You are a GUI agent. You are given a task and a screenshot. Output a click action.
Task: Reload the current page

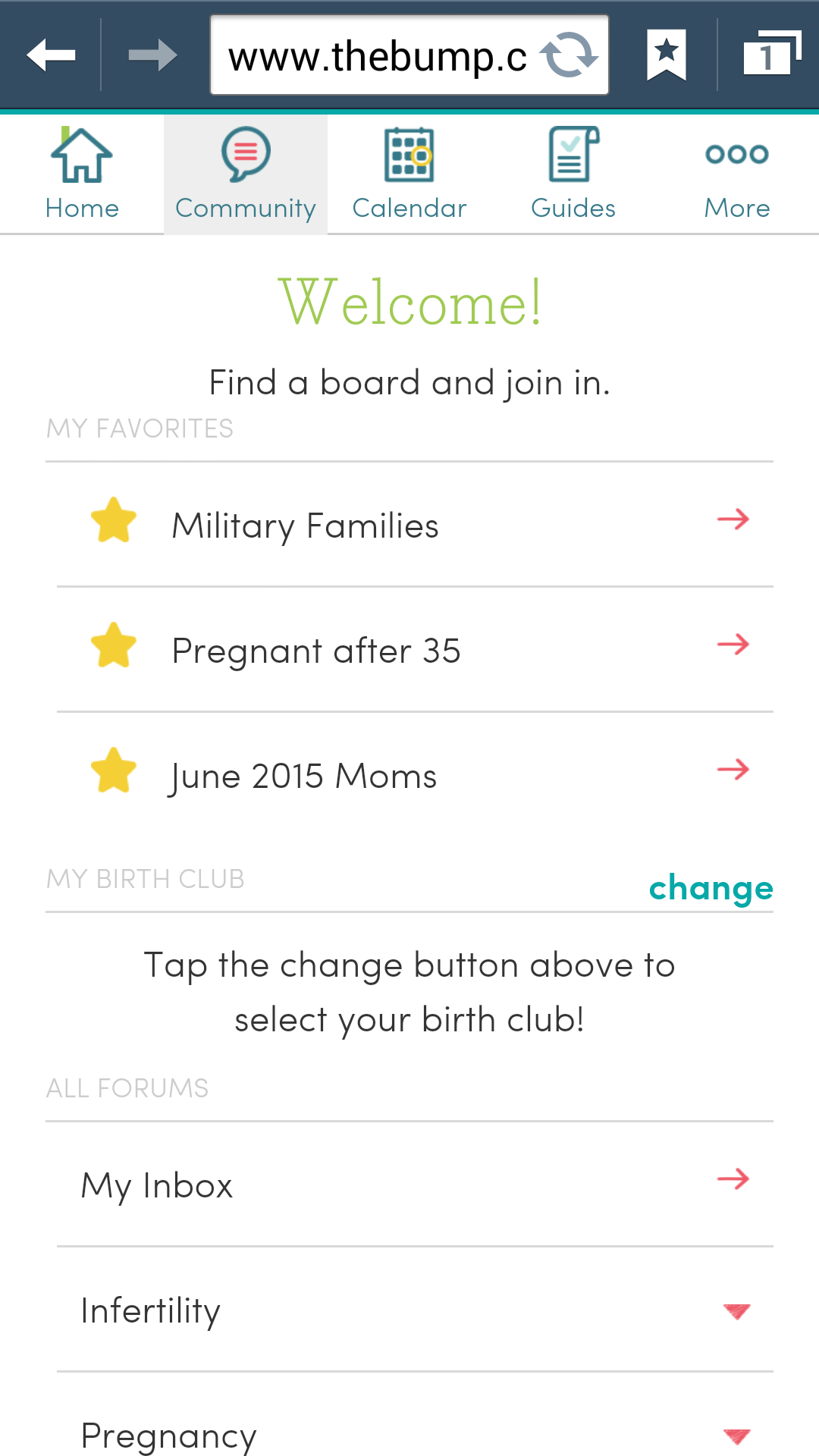569,55
